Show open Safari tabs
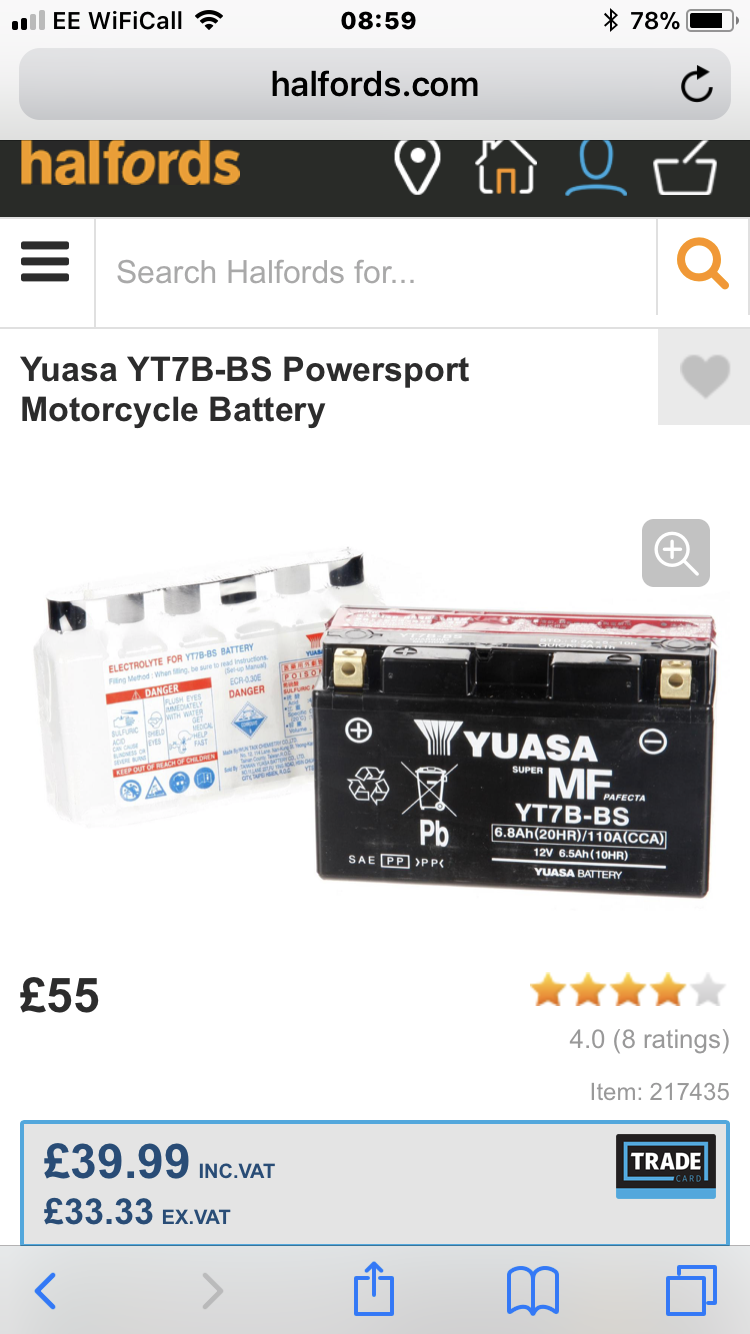This screenshot has width=750, height=1334. 691,1291
